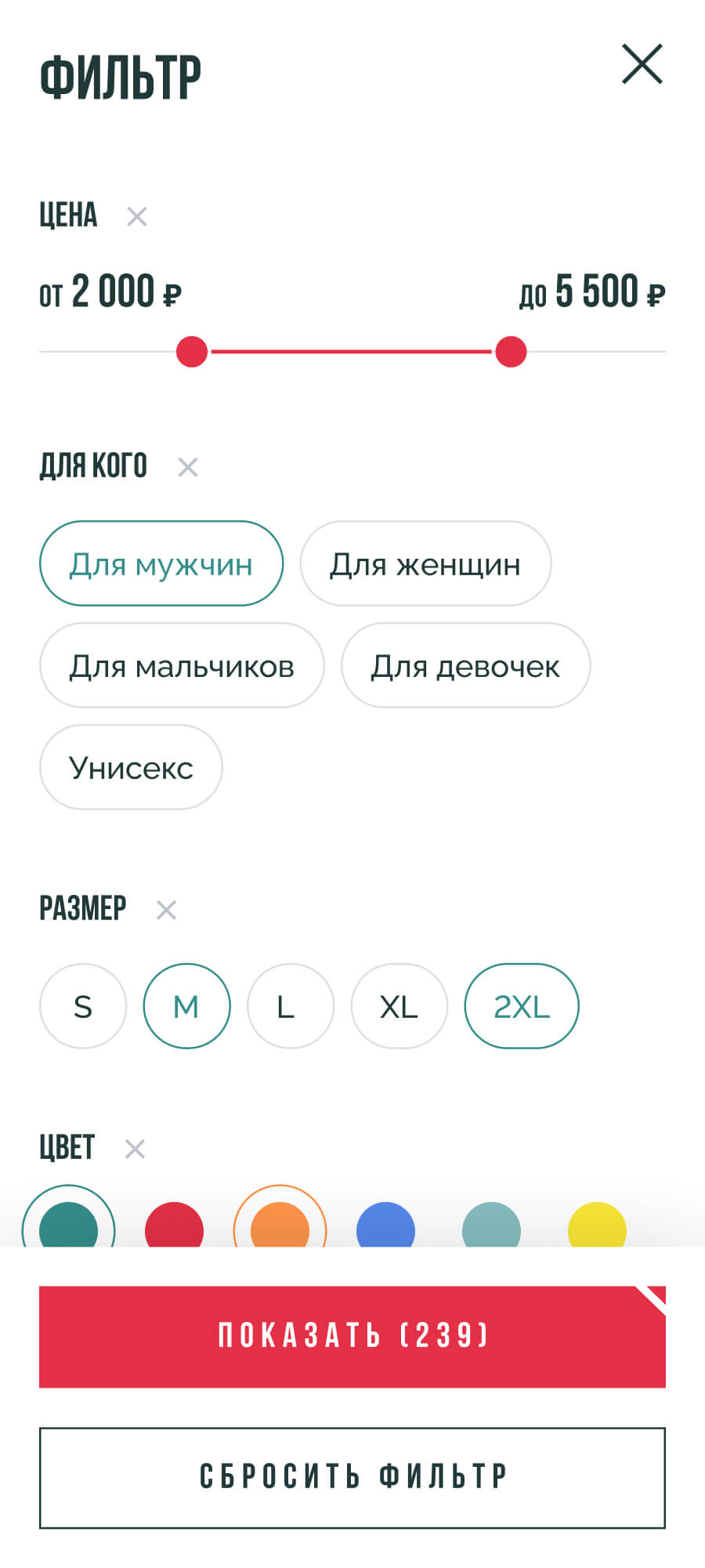Image resolution: width=705 pixels, height=1568 pixels.
Task: Show the 239 filtered results
Action: point(352,1336)
